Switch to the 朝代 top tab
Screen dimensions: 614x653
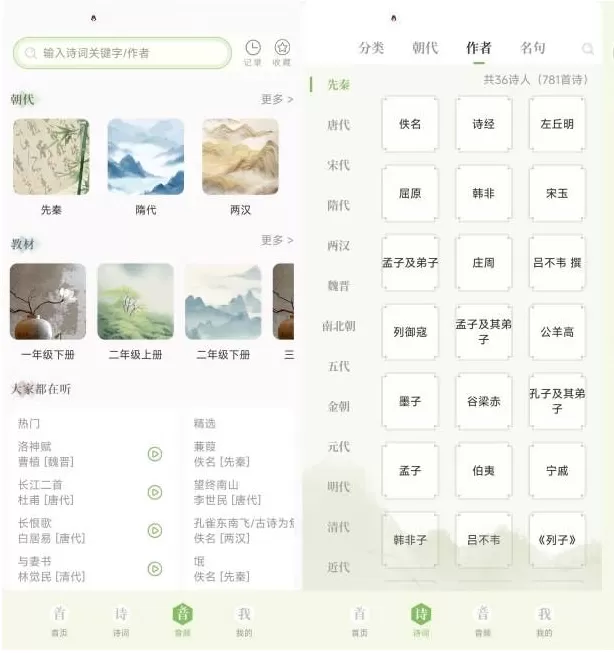pyautogui.click(x=425, y=48)
